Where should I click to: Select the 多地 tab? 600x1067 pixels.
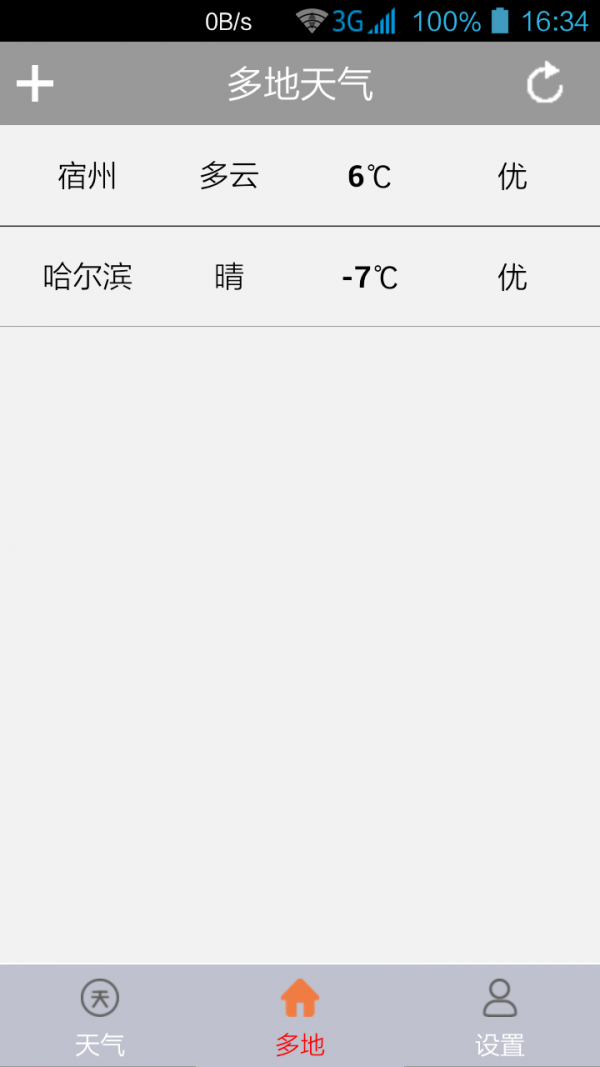coord(300,1016)
